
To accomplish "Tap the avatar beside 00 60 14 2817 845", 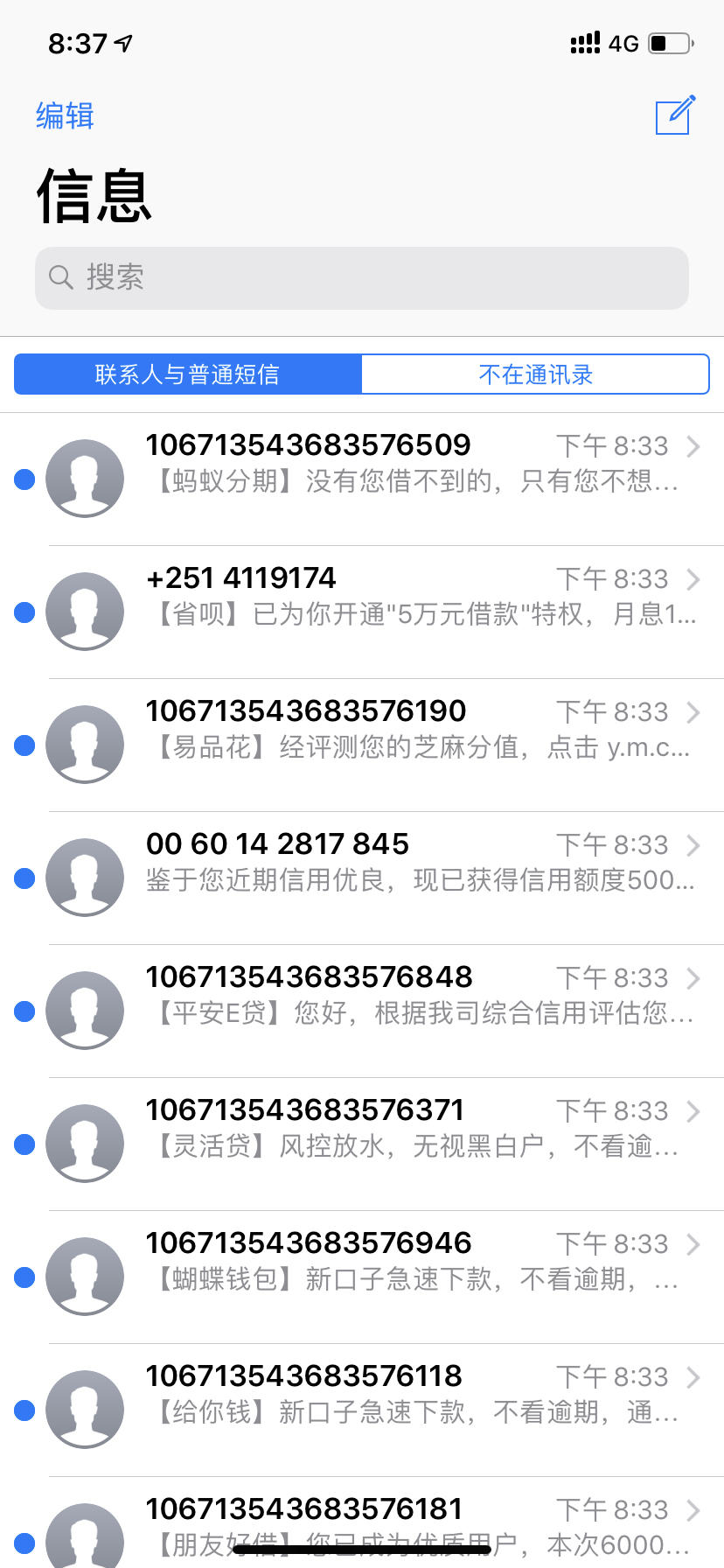I will [x=85, y=878].
